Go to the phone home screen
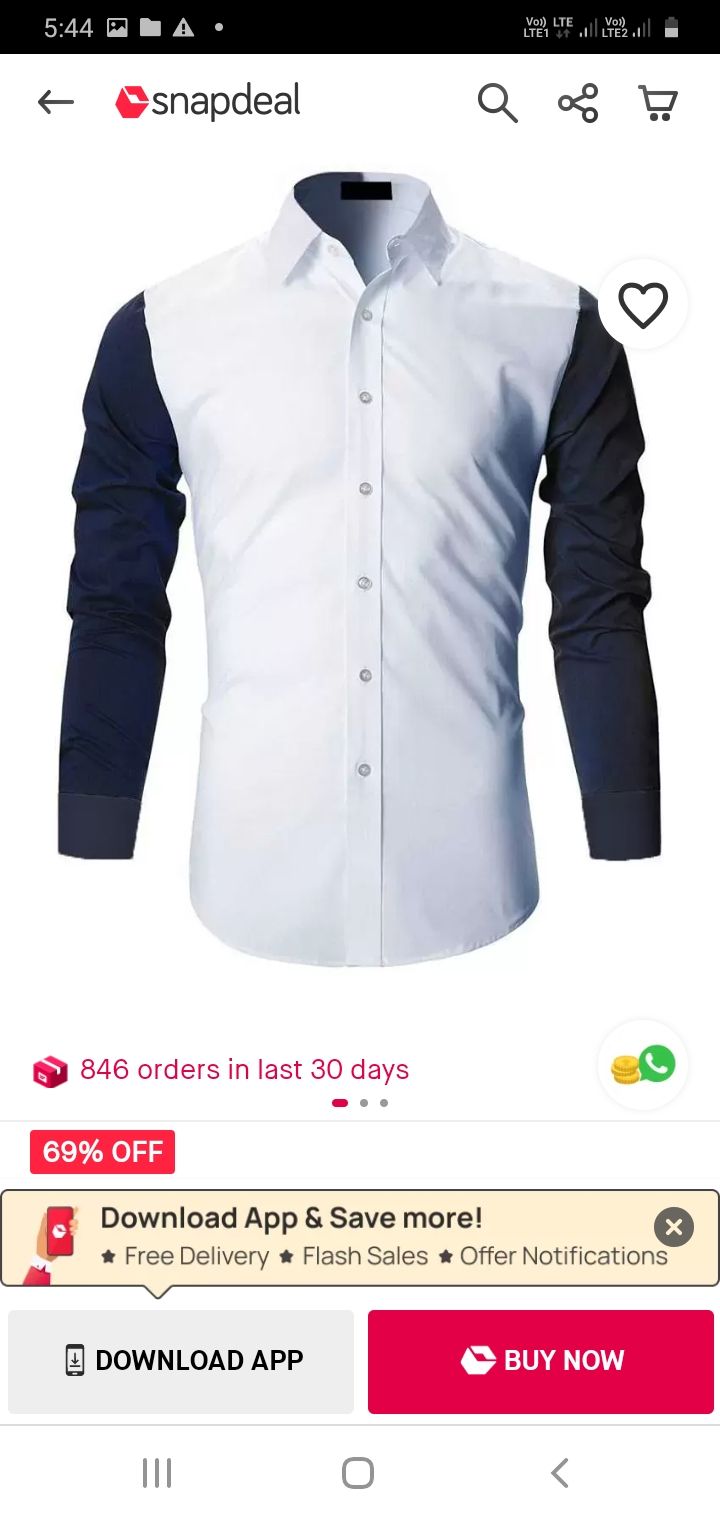The width and height of the screenshot is (720, 1520). 358,1473
